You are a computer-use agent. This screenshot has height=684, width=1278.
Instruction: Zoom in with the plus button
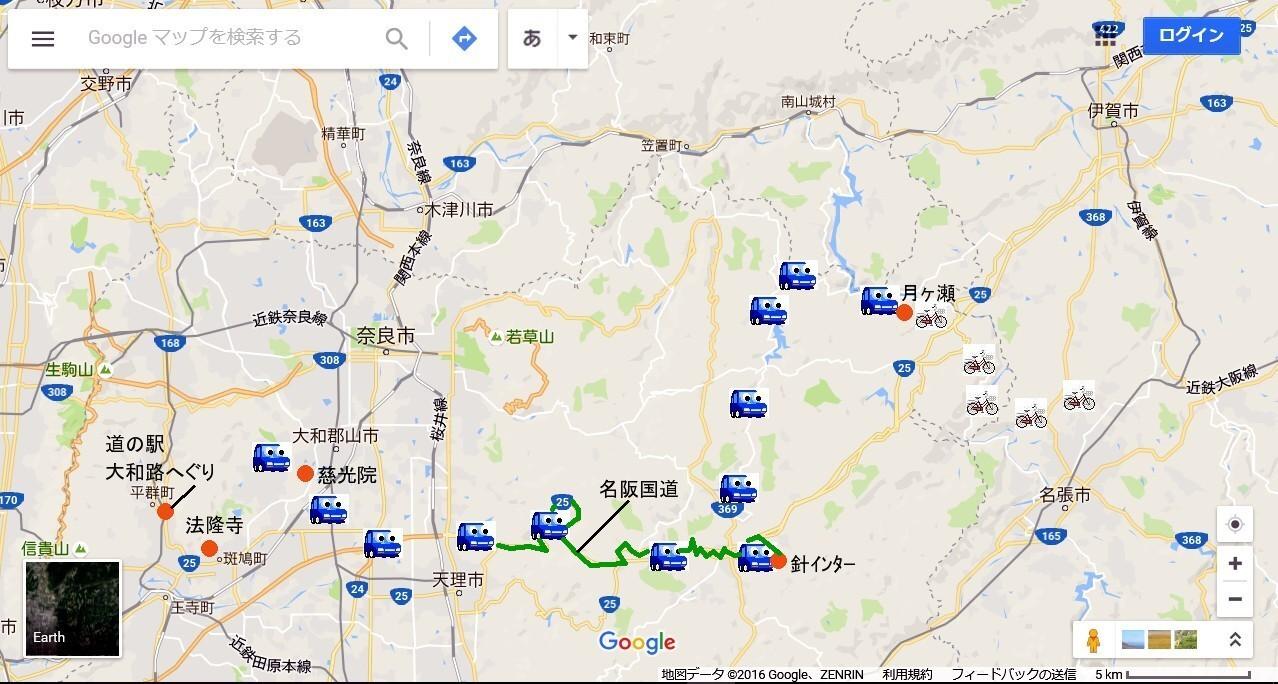tap(1235, 564)
